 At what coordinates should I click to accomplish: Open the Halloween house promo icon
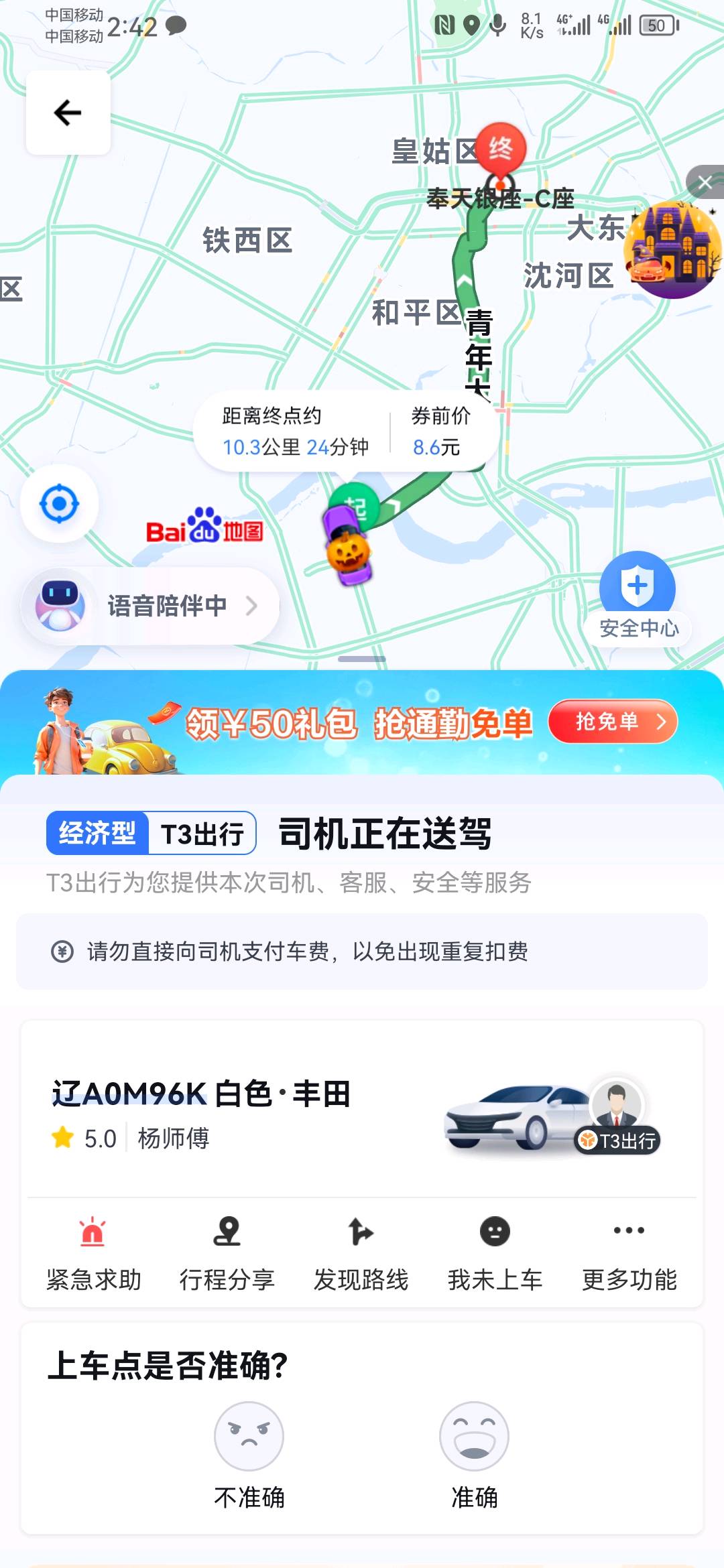click(x=672, y=251)
